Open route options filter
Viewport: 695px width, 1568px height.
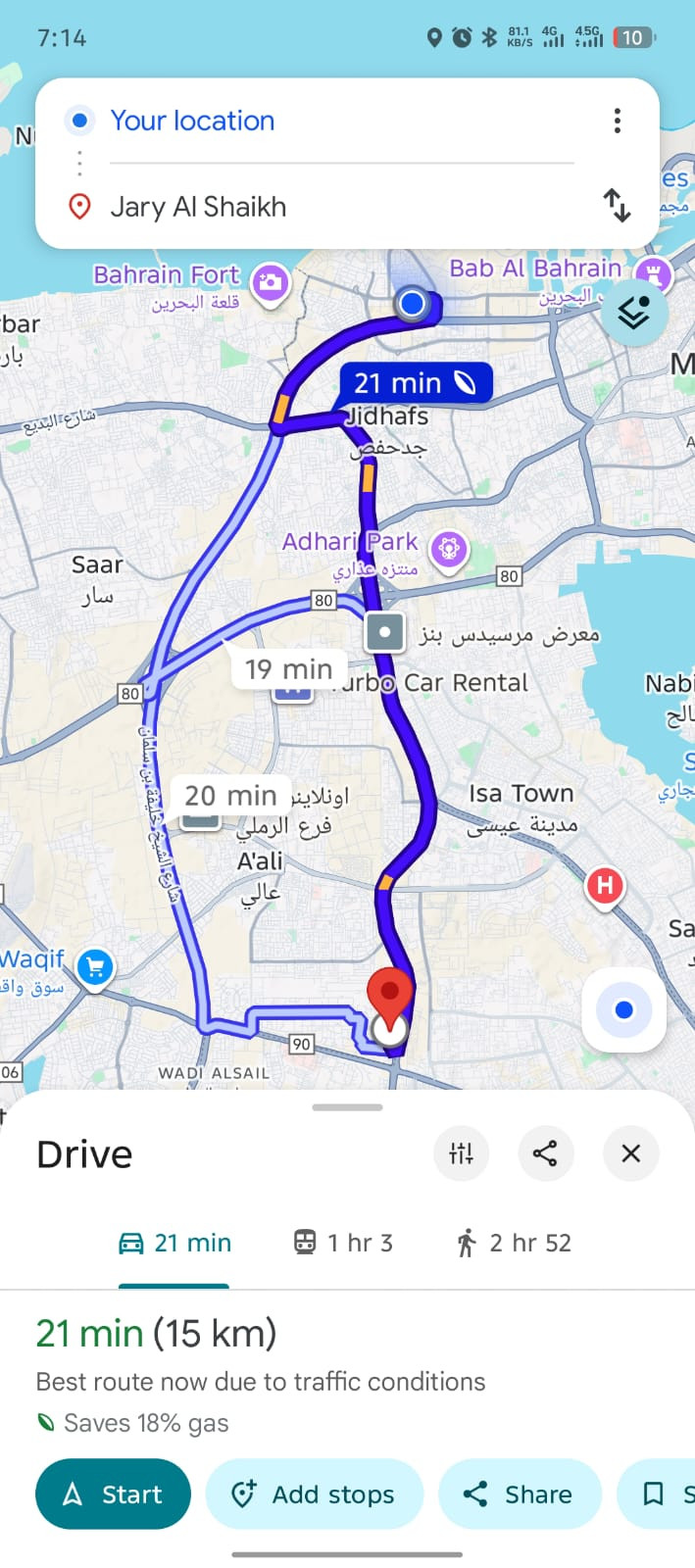(462, 1153)
